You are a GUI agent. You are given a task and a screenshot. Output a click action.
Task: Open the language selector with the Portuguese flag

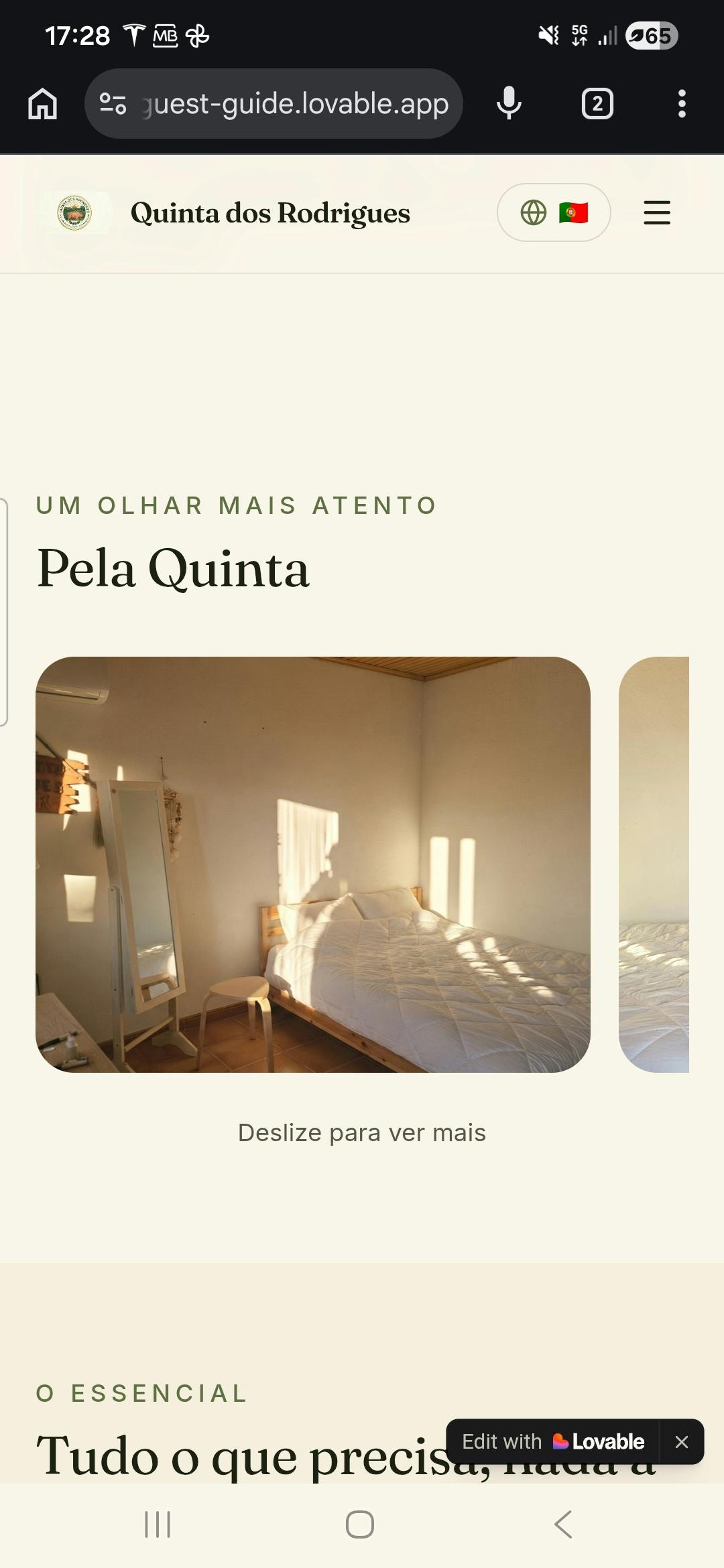tap(554, 212)
